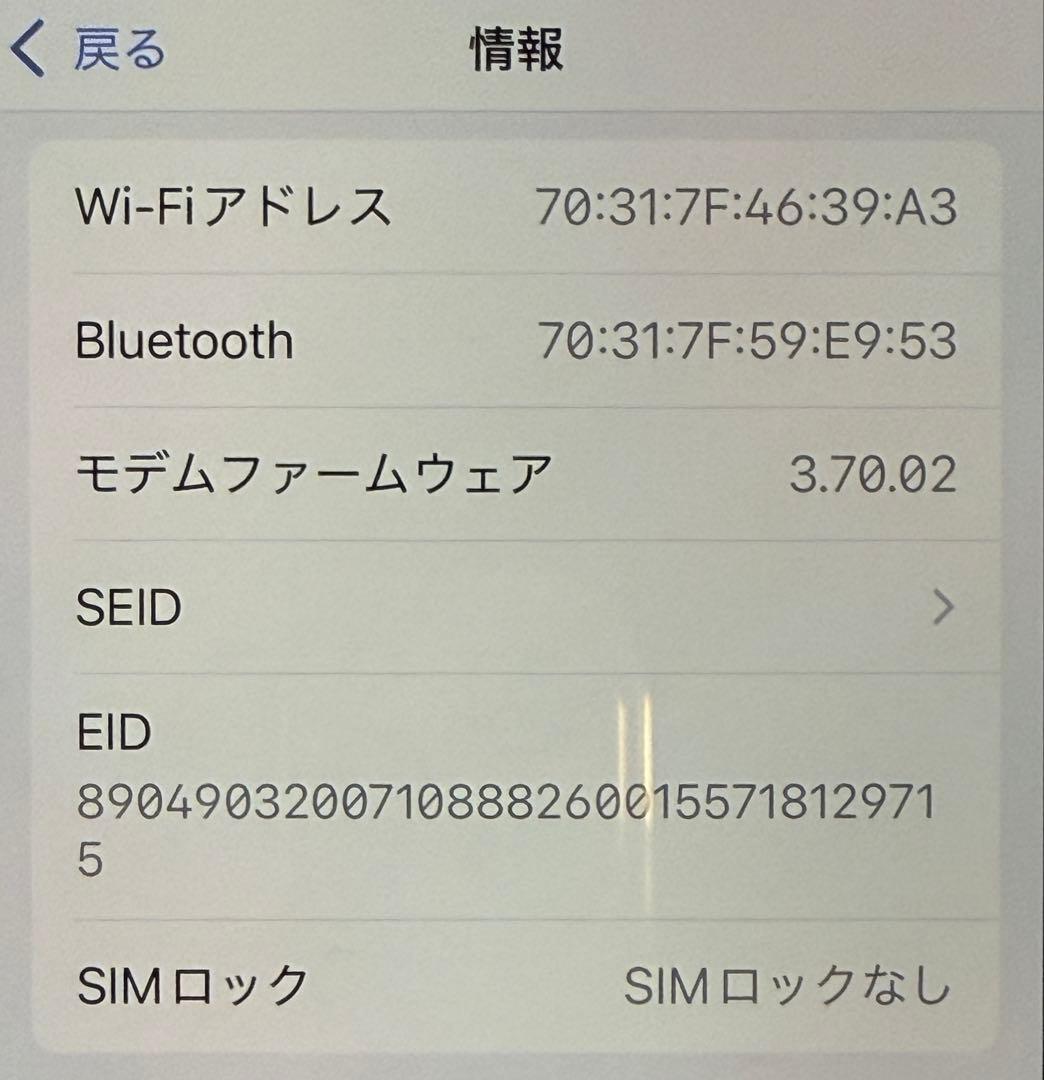
Task: Open the SEID disclosure chevron
Action: [x=941, y=604]
